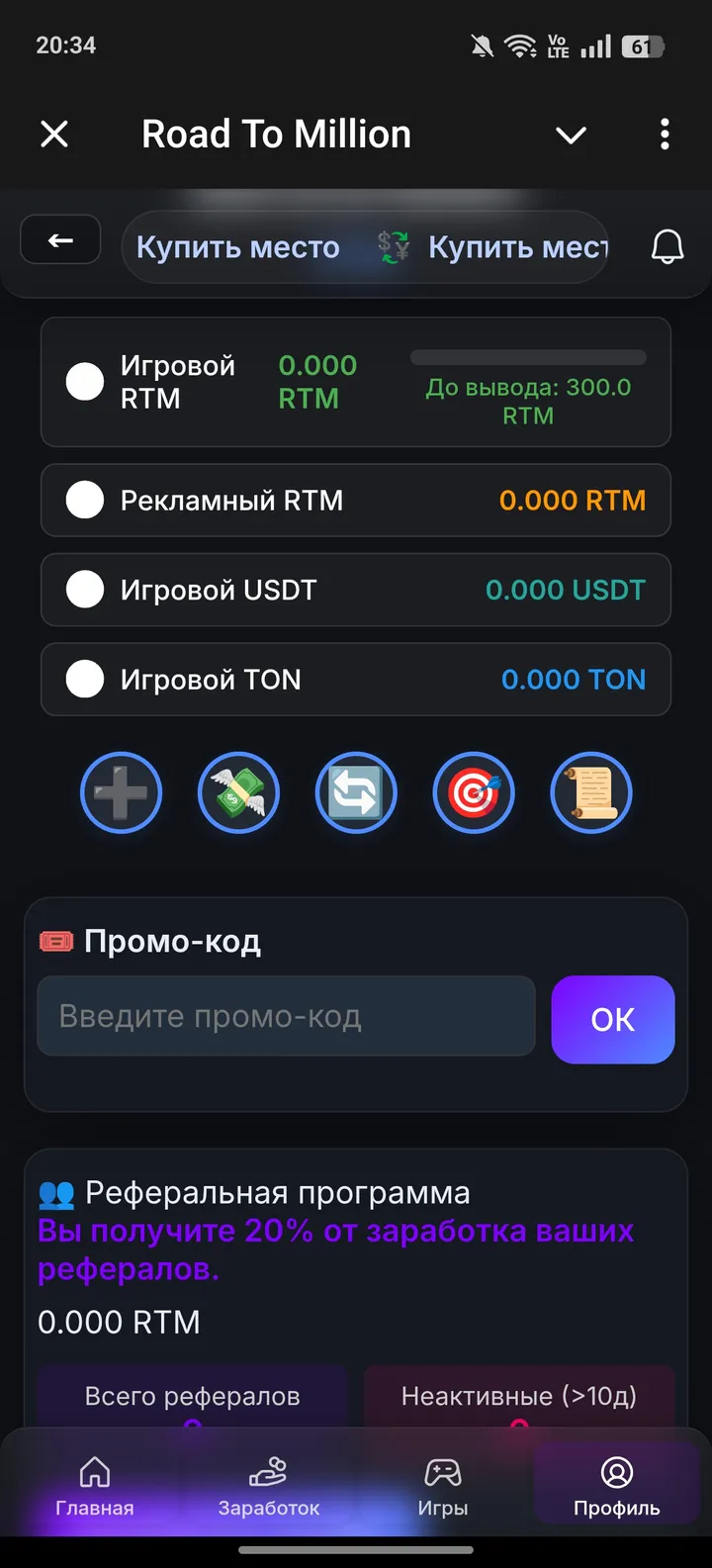Open the currency exchange swap icon
712x1568 pixels.
click(x=356, y=792)
